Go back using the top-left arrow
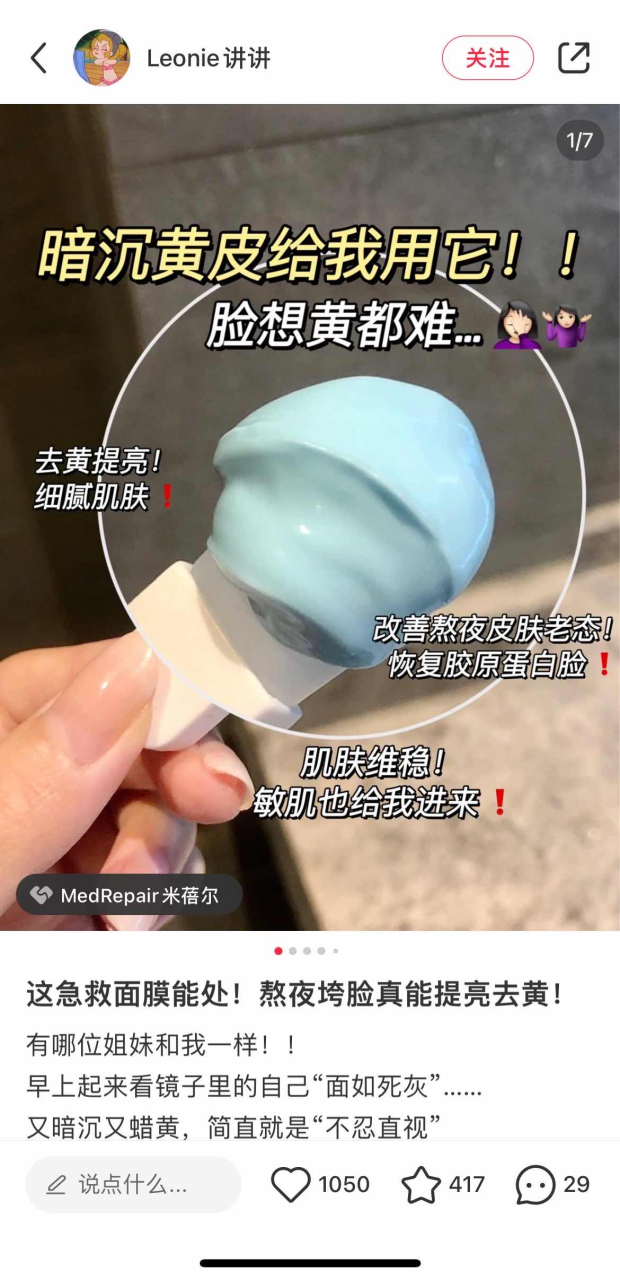Image resolution: width=620 pixels, height=1280 pixels. pyautogui.click(x=38, y=58)
